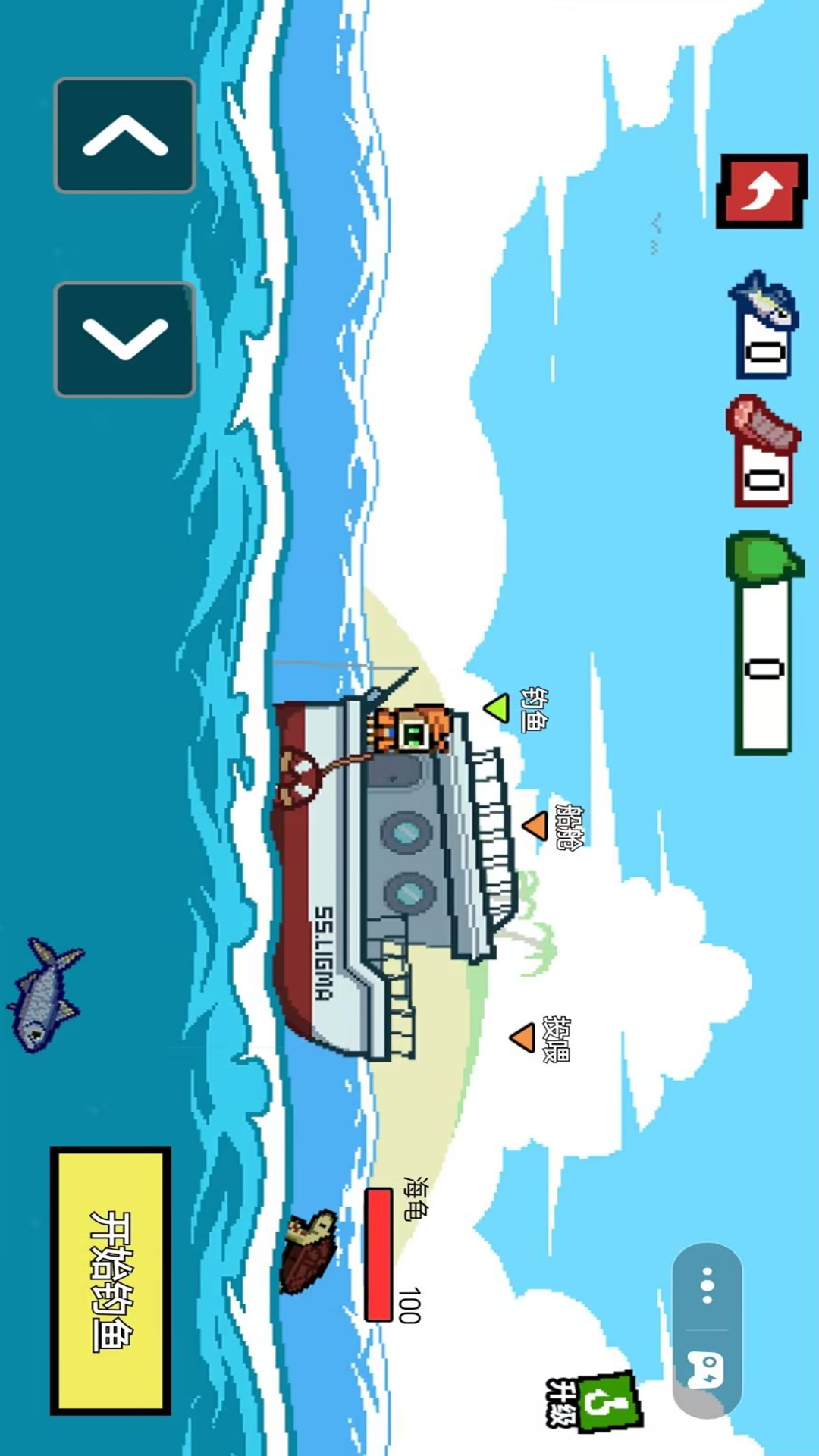Tap the up arrow button
The image size is (819, 1456).
tap(125, 136)
